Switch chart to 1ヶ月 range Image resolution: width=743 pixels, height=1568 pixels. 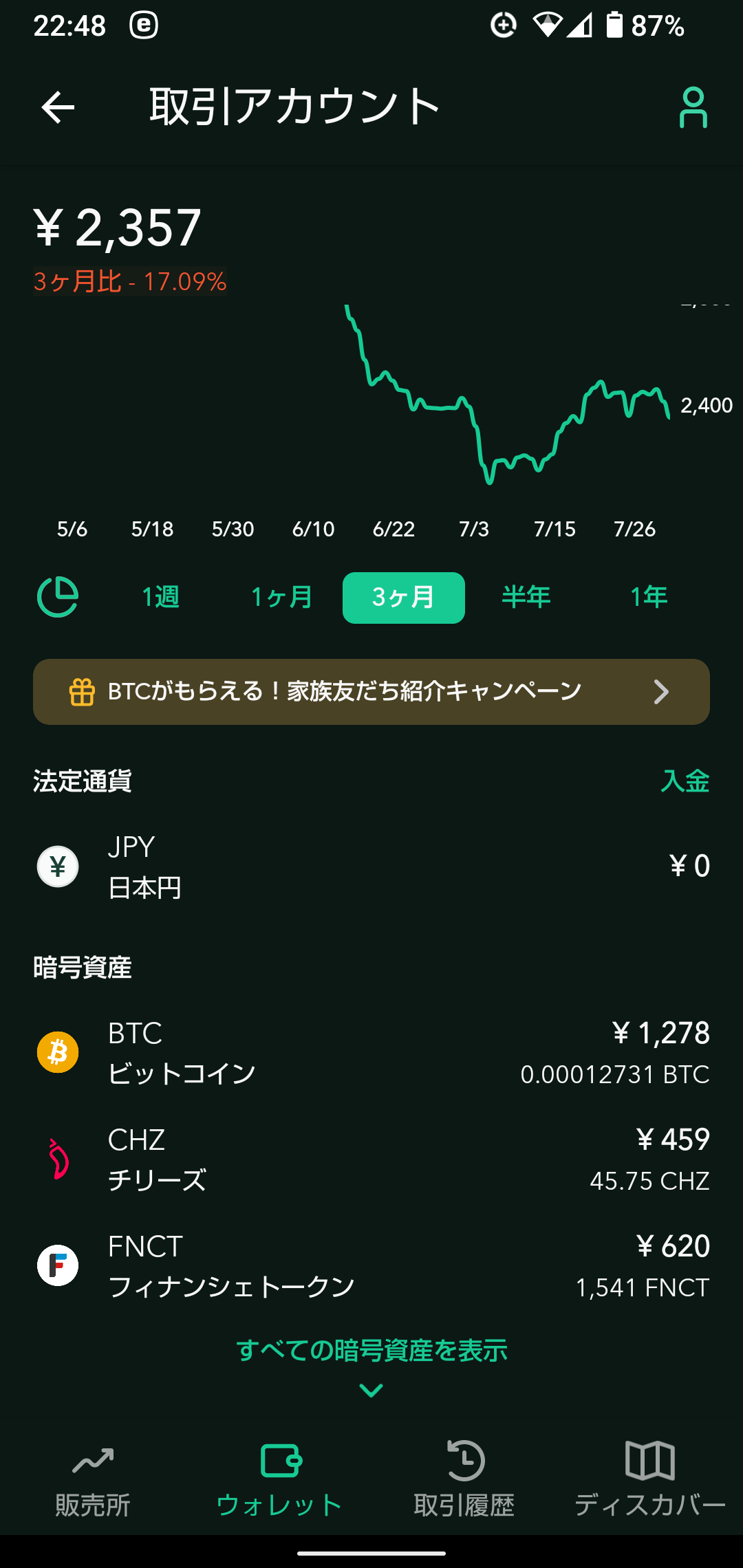(x=282, y=597)
